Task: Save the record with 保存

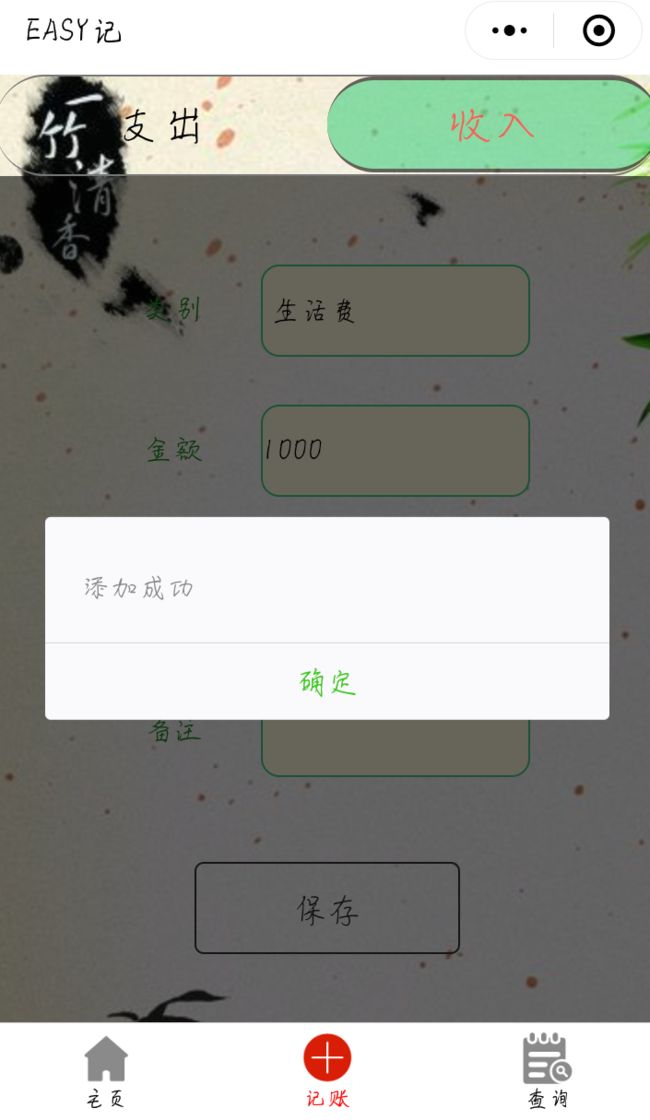Action: pos(327,908)
